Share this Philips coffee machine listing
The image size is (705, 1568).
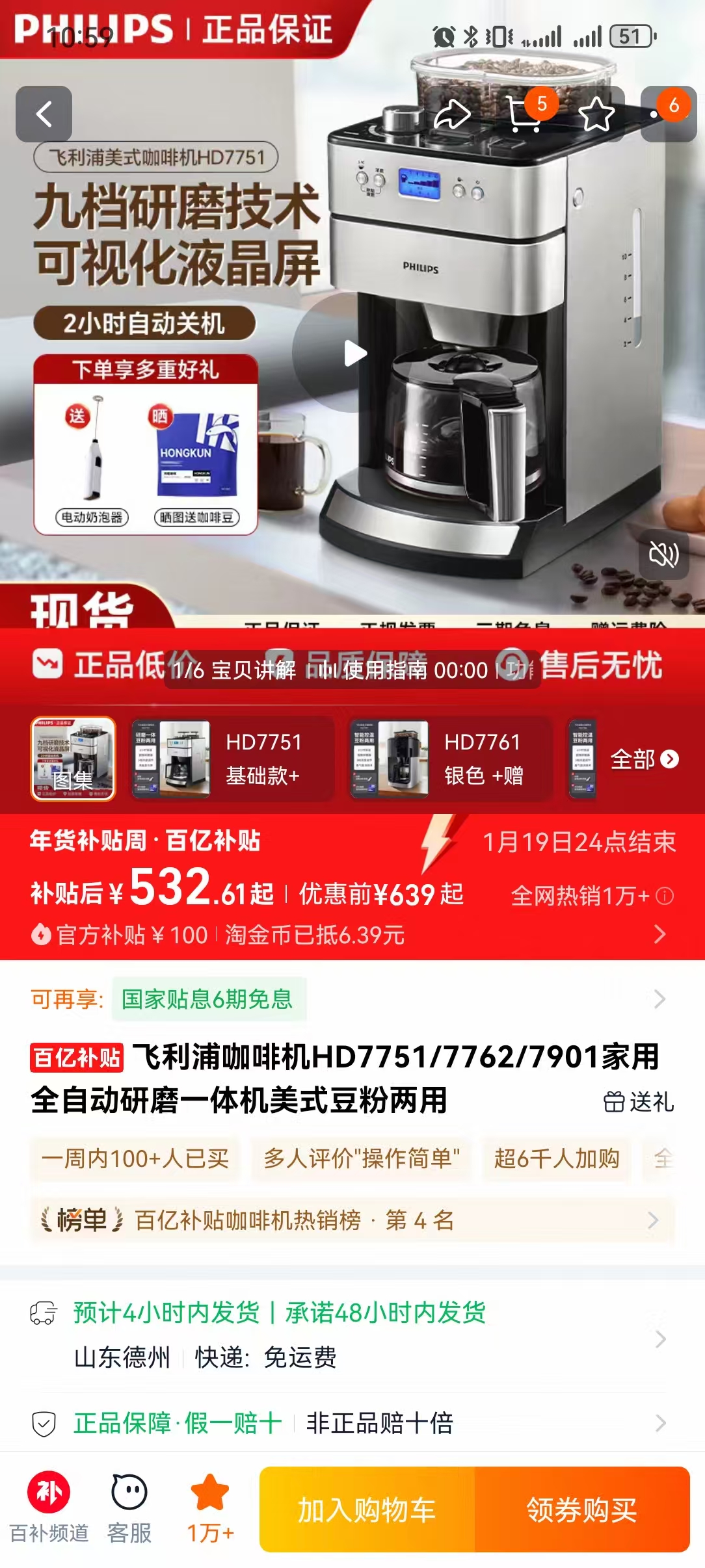point(452,114)
